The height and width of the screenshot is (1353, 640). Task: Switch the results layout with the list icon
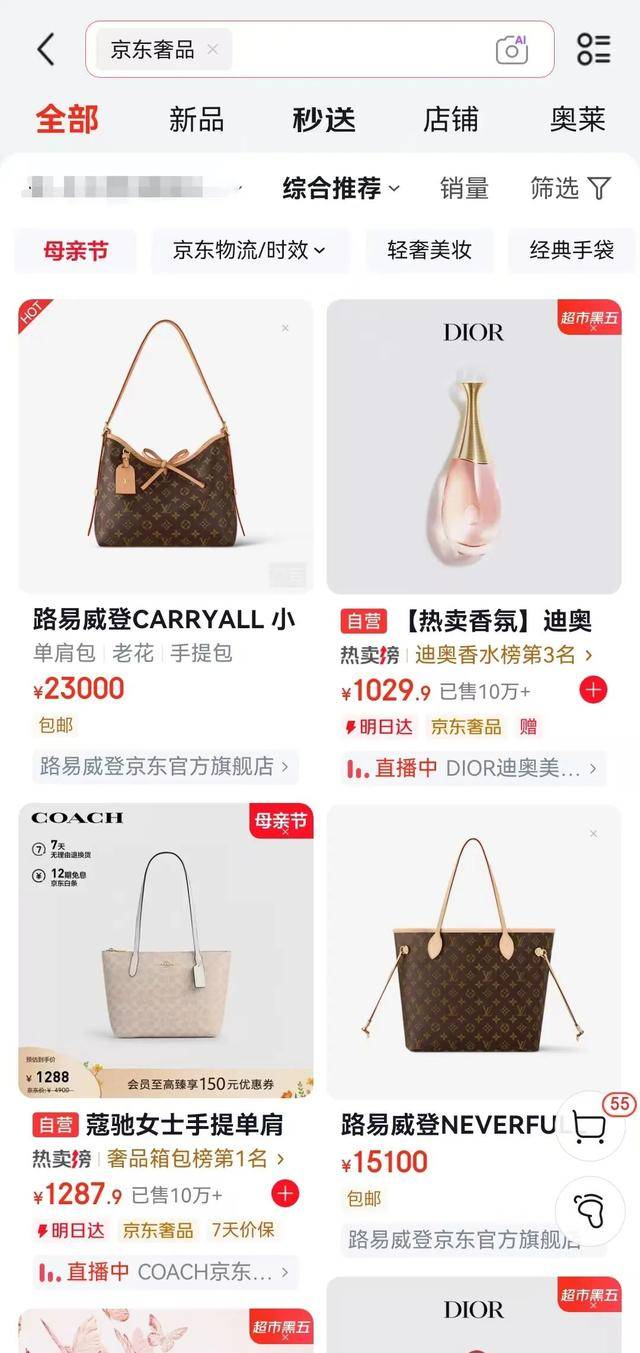pos(594,49)
